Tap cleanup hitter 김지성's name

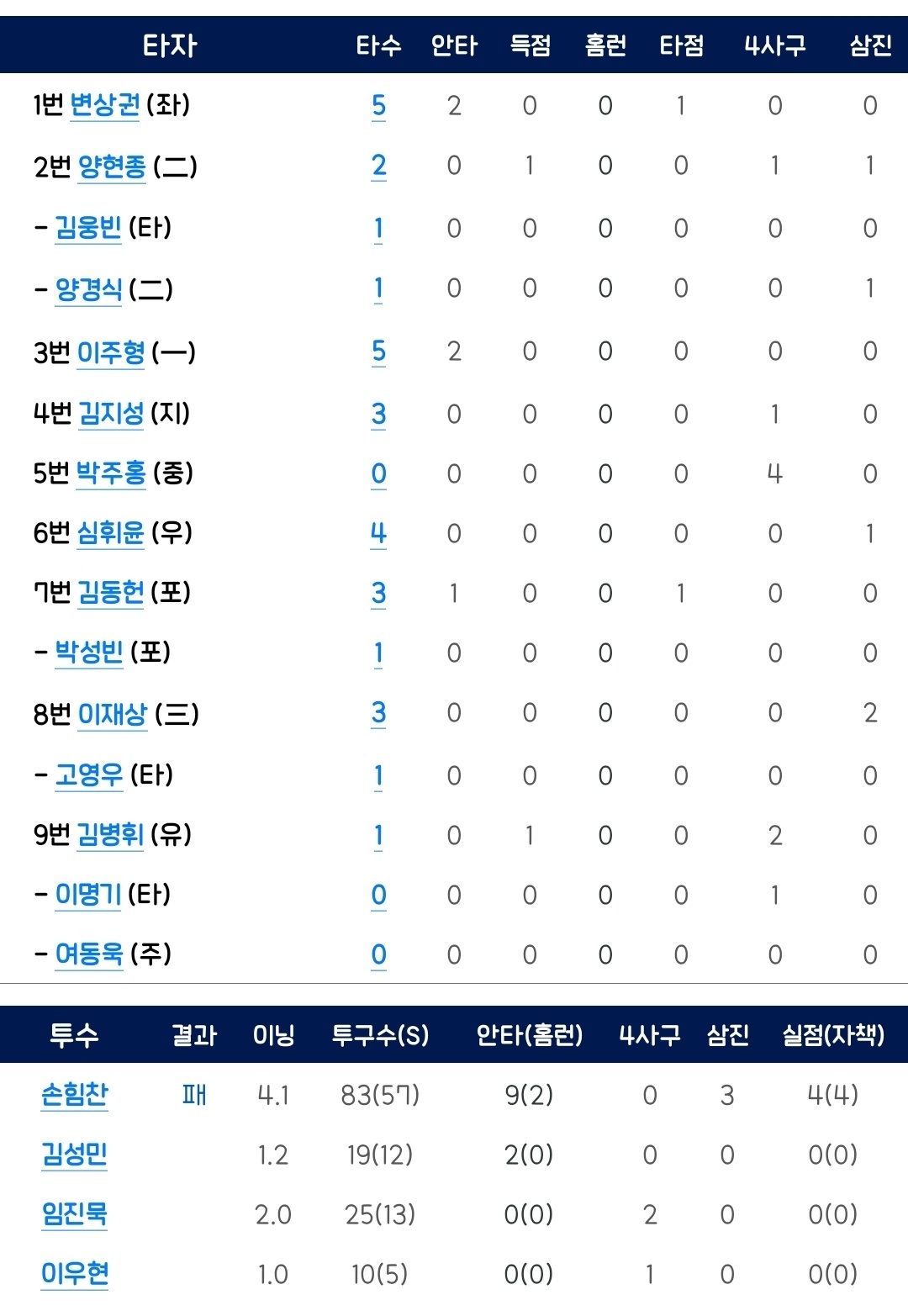click(111, 413)
